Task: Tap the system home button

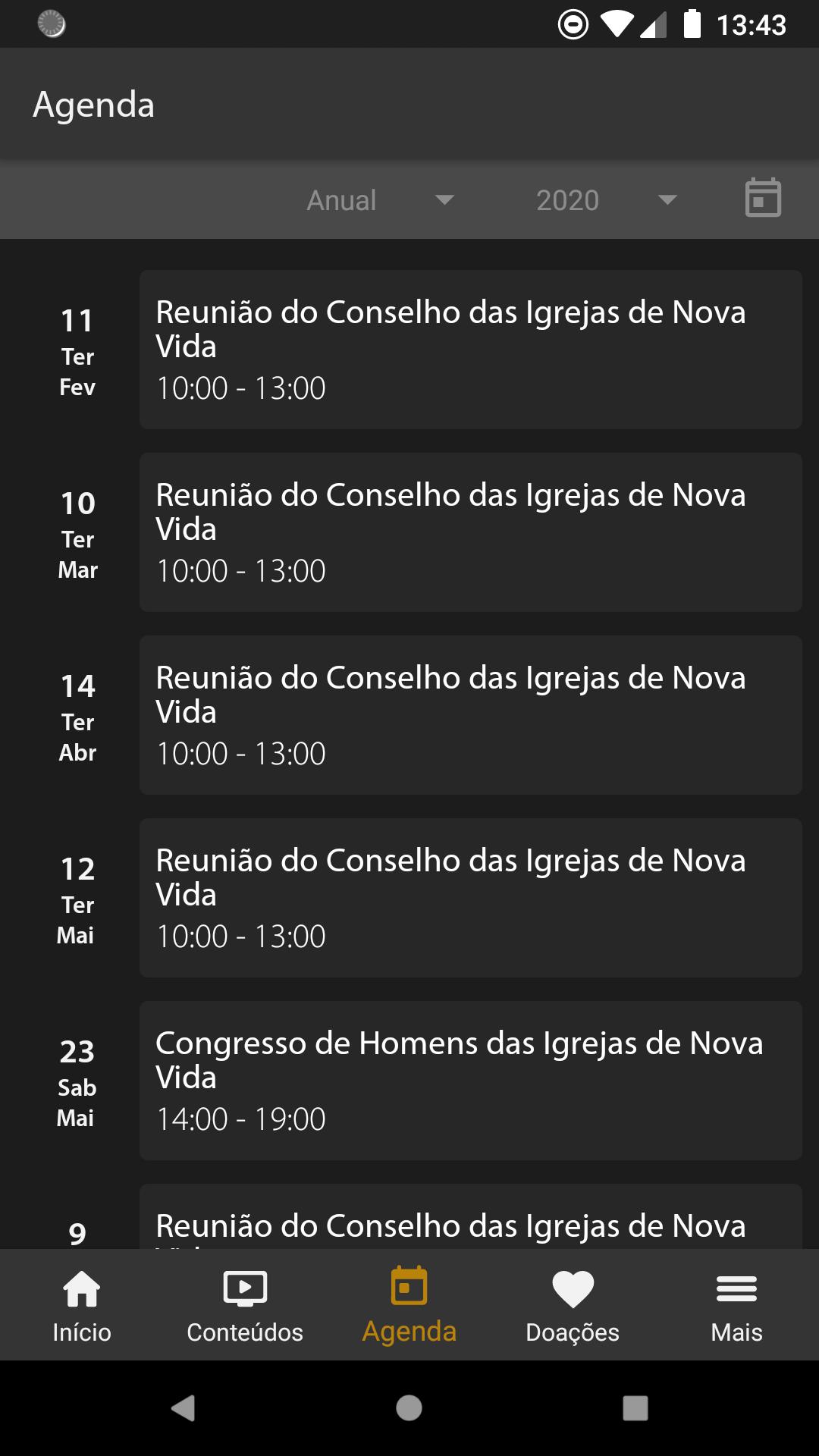Action: pyautogui.click(x=409, y=1408)
